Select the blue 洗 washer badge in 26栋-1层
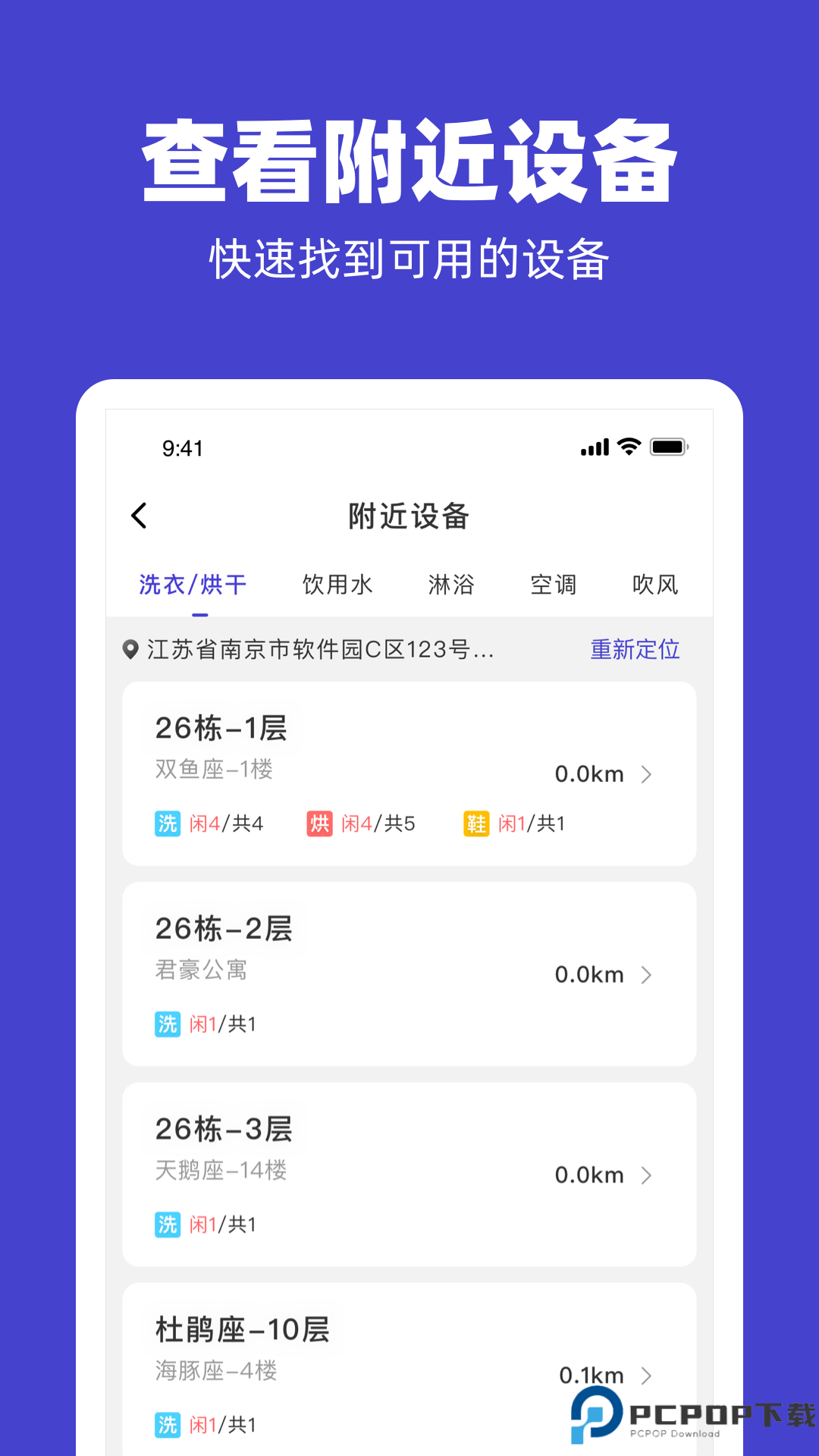Screen dimensions: 819x1456 point(168,823)
